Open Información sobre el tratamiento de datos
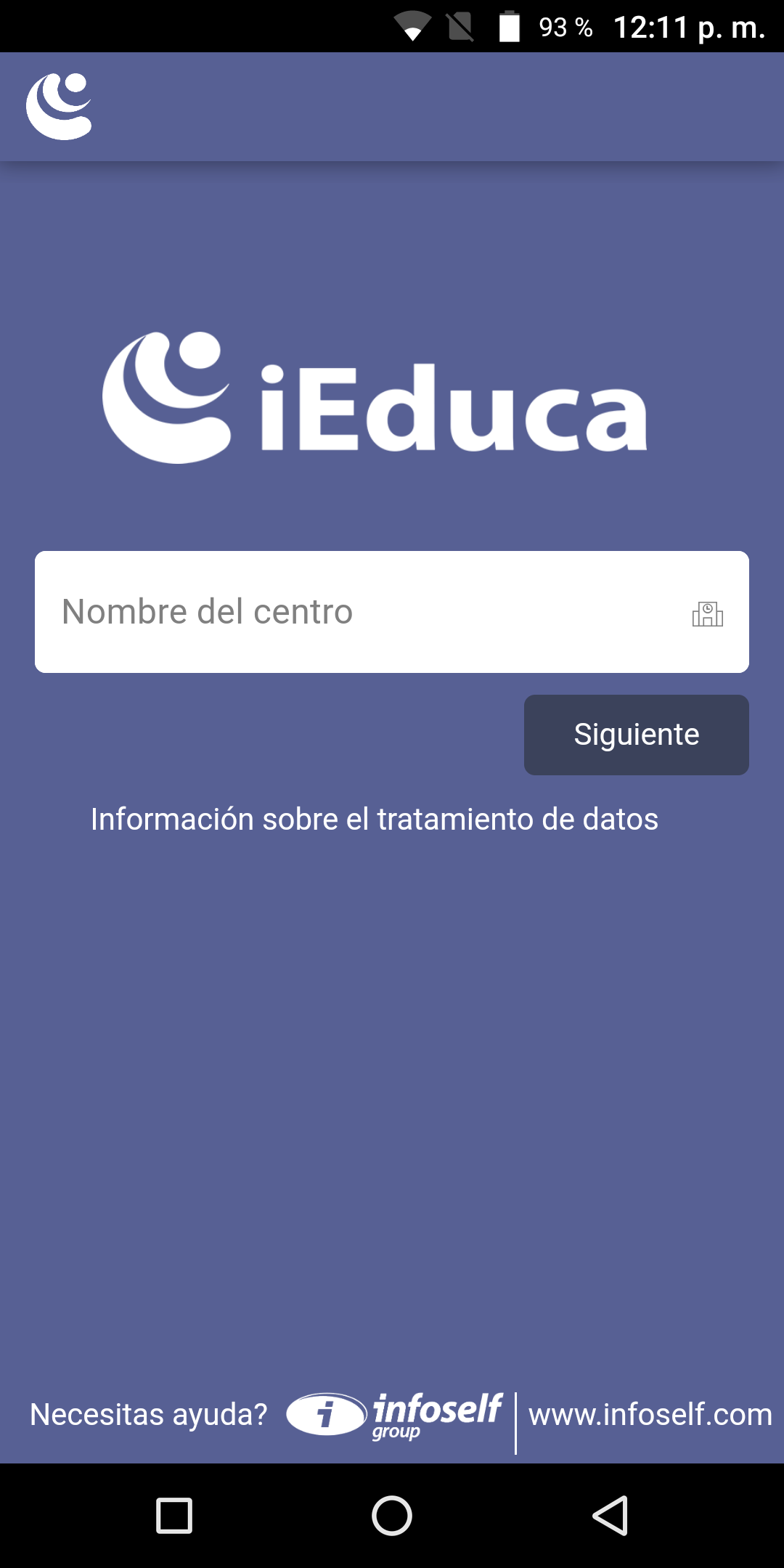Screen dimensions: 784x1568 pos(375,819)
